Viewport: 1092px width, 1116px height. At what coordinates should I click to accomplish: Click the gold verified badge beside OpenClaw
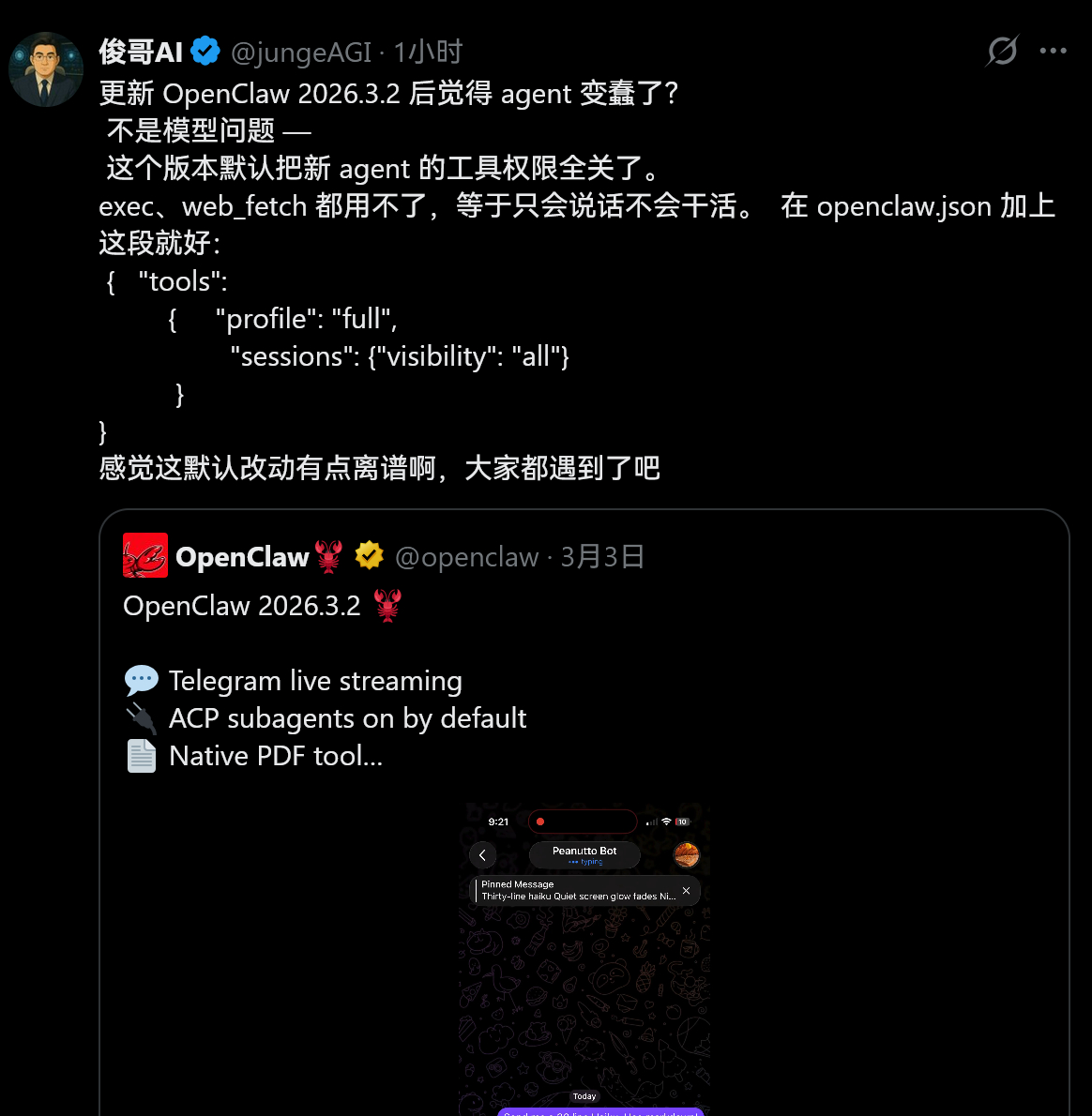(369, 555)
